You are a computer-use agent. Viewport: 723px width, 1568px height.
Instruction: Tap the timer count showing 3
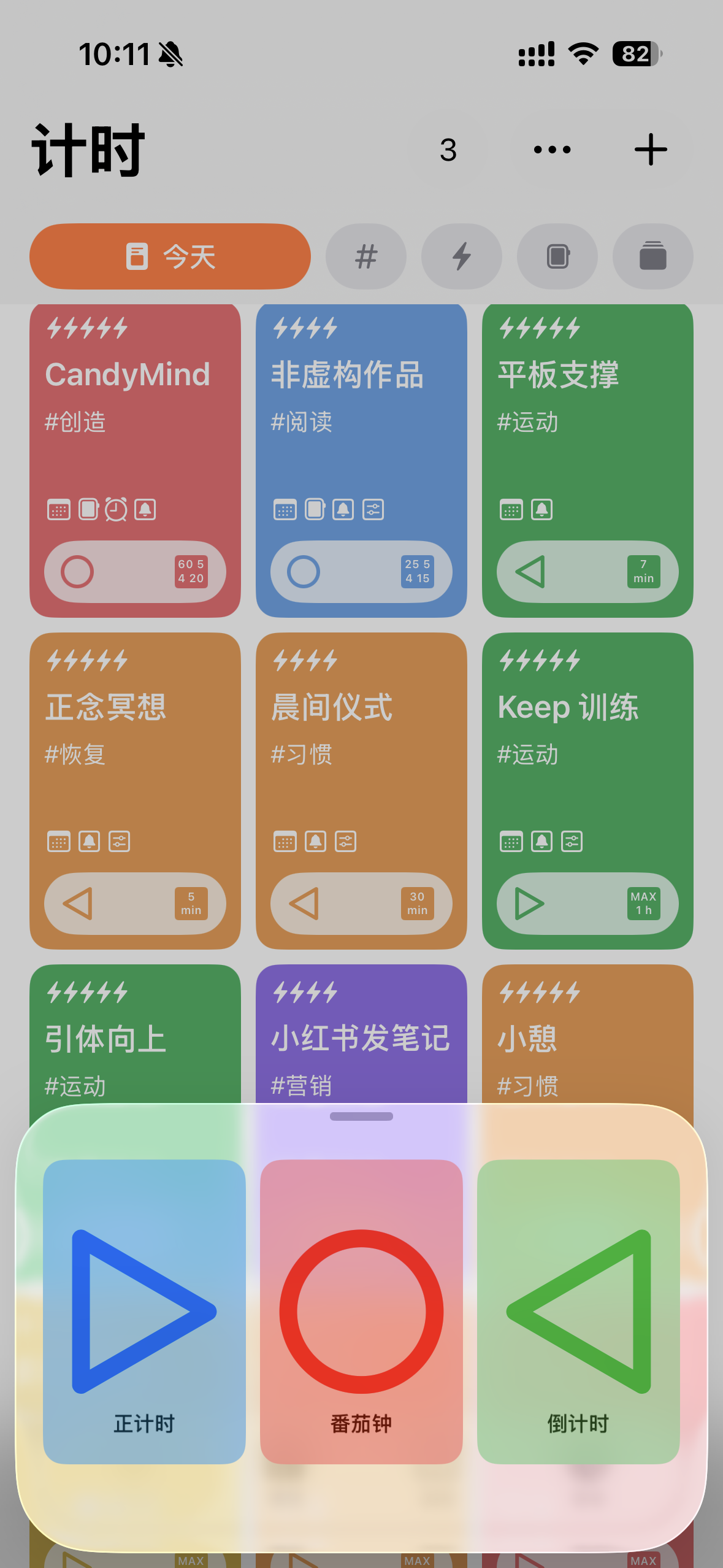pos(447,149)
